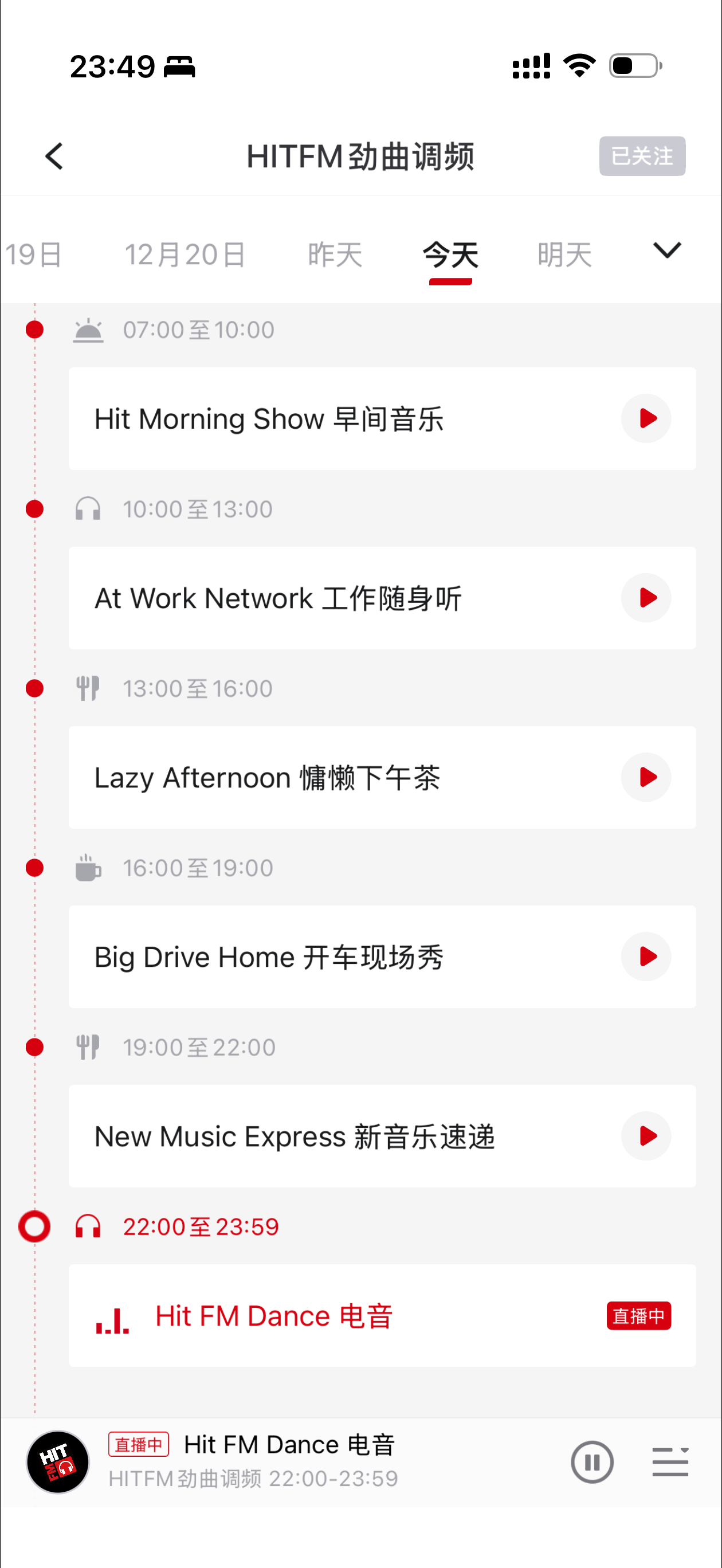The image size is (722, 1568).
Task: Select the 今天 tab
Action: tap(450, 254)
